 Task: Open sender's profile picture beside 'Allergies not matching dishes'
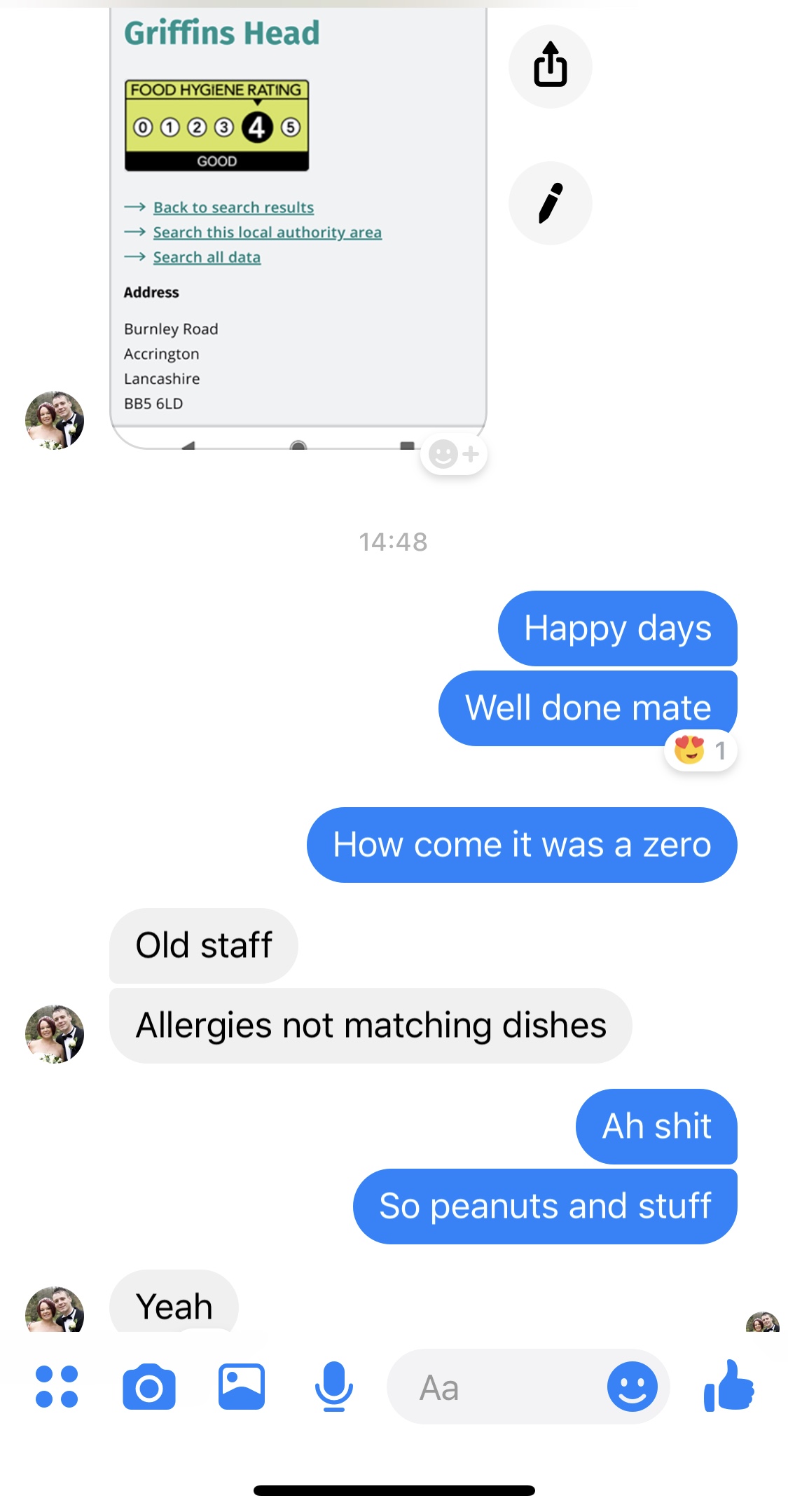[x=55, y=1033]
